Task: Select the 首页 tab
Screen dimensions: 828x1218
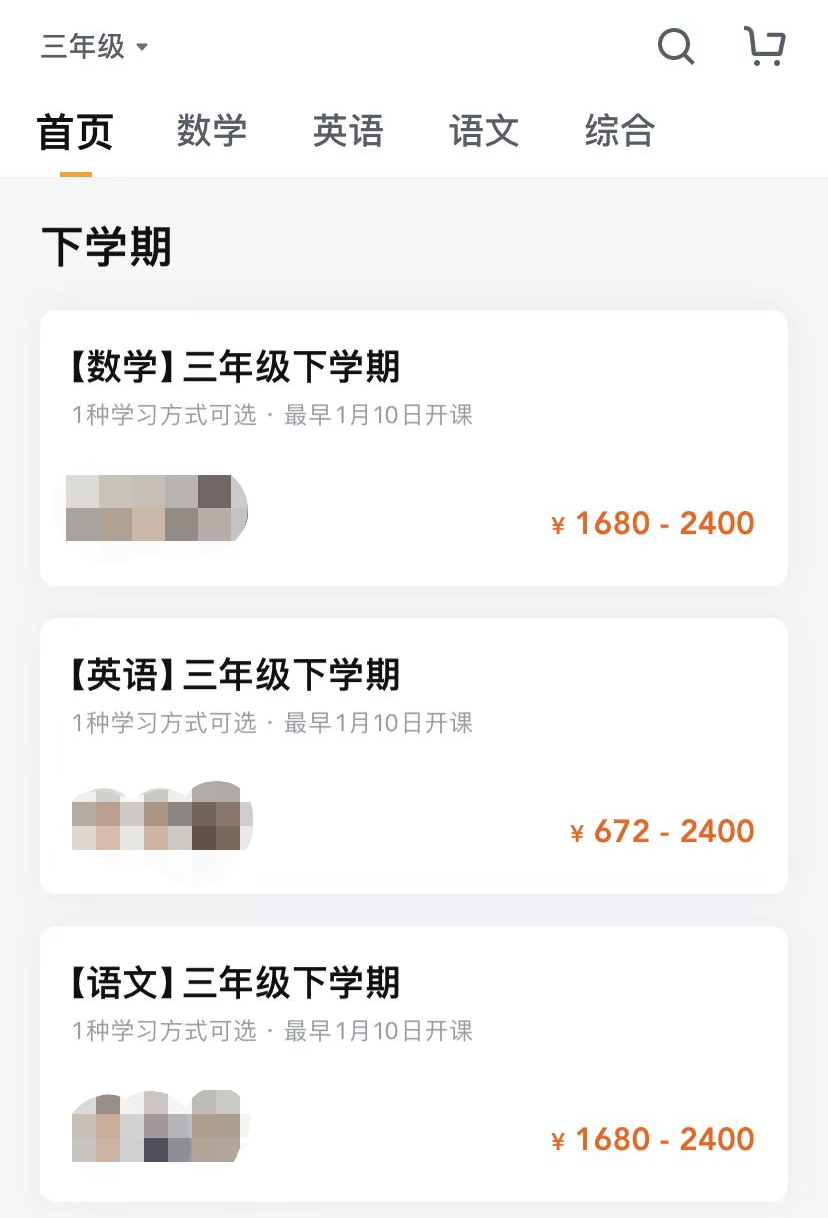Action: [75, 132]
